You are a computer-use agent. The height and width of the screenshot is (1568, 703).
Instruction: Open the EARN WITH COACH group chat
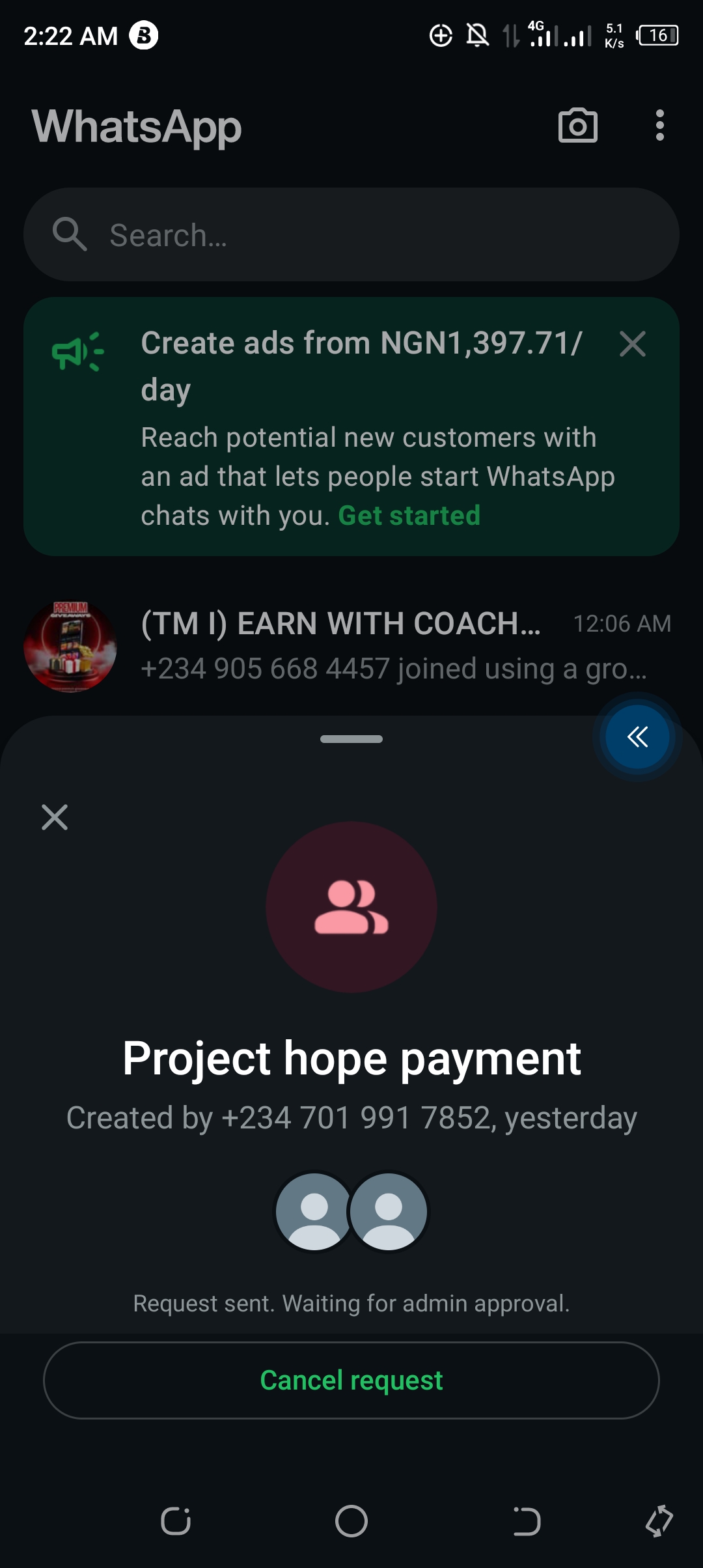click(x=351, y=646)
